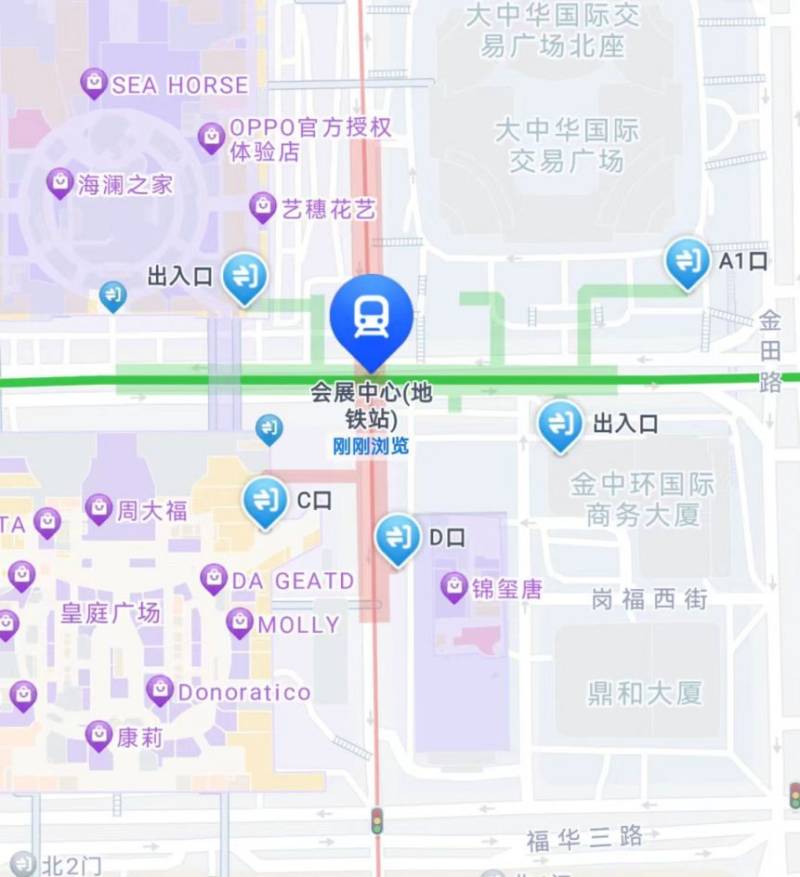Select the 会展中心 subway station marker
This screenshot has height=877, width=800.
click(371, 316)
